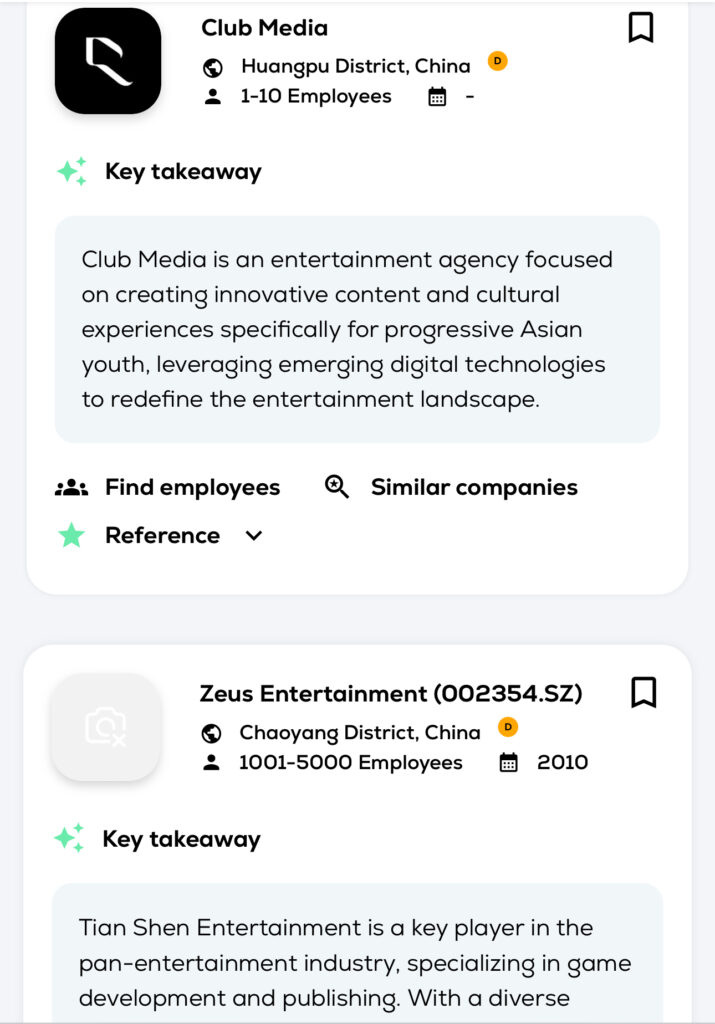Bookmark Zeus Entertainment (002354.SZ)
Viewport: 715px width, 1024px height.
[x=644, y=692]
